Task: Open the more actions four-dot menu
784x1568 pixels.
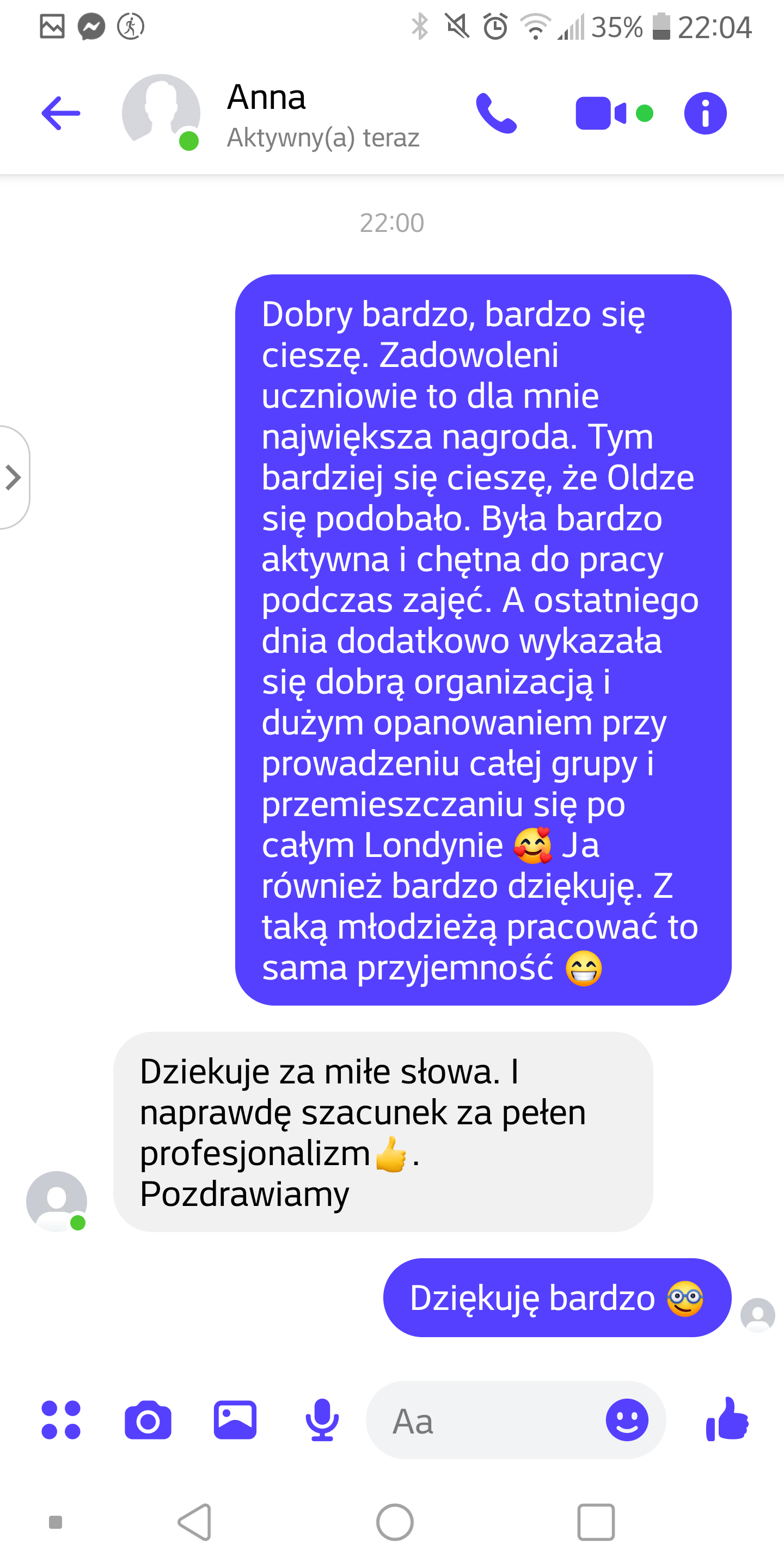Action: [61, 1419]
